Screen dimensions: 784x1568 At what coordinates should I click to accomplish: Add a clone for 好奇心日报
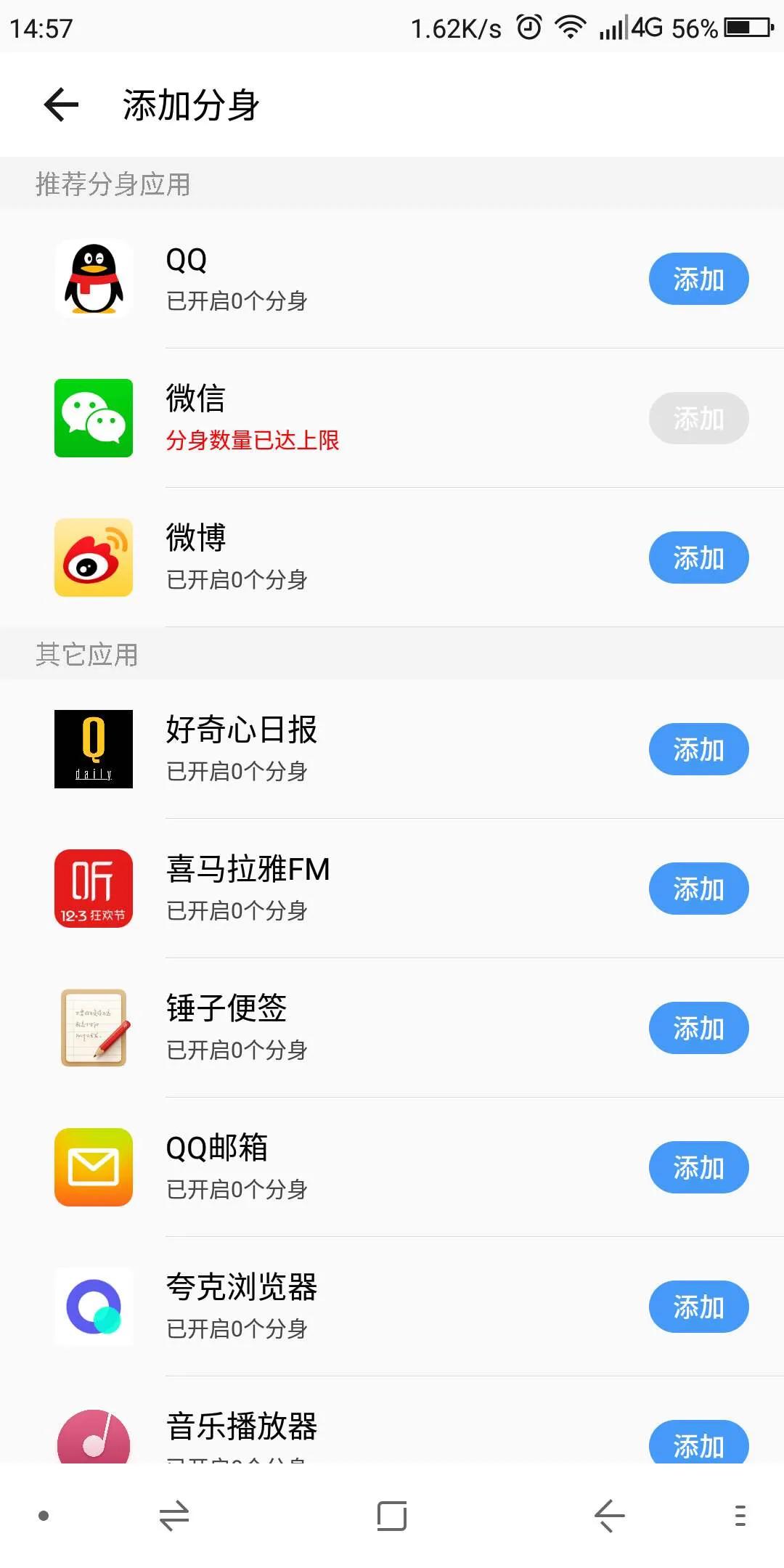pos(698,749)
